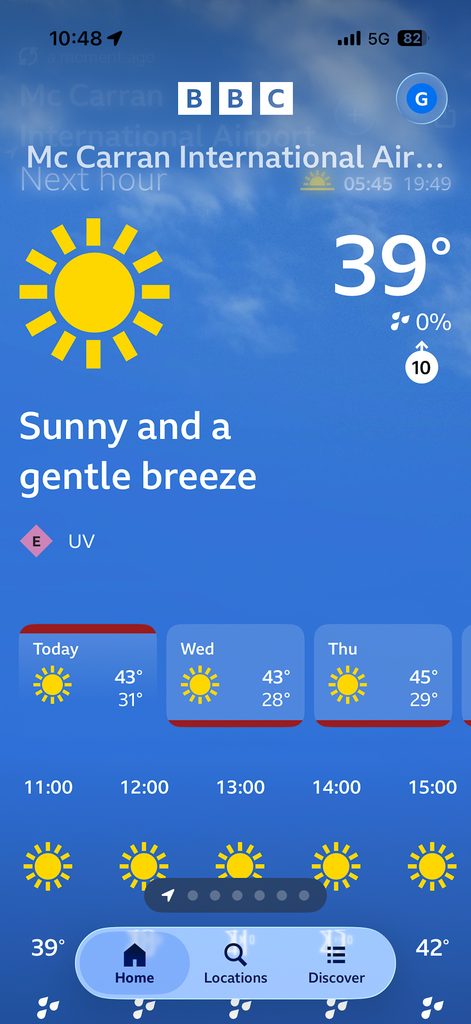Switch to the Discover tab
Viewport: 471px width, 1024px height.
(x=336, y=964)
